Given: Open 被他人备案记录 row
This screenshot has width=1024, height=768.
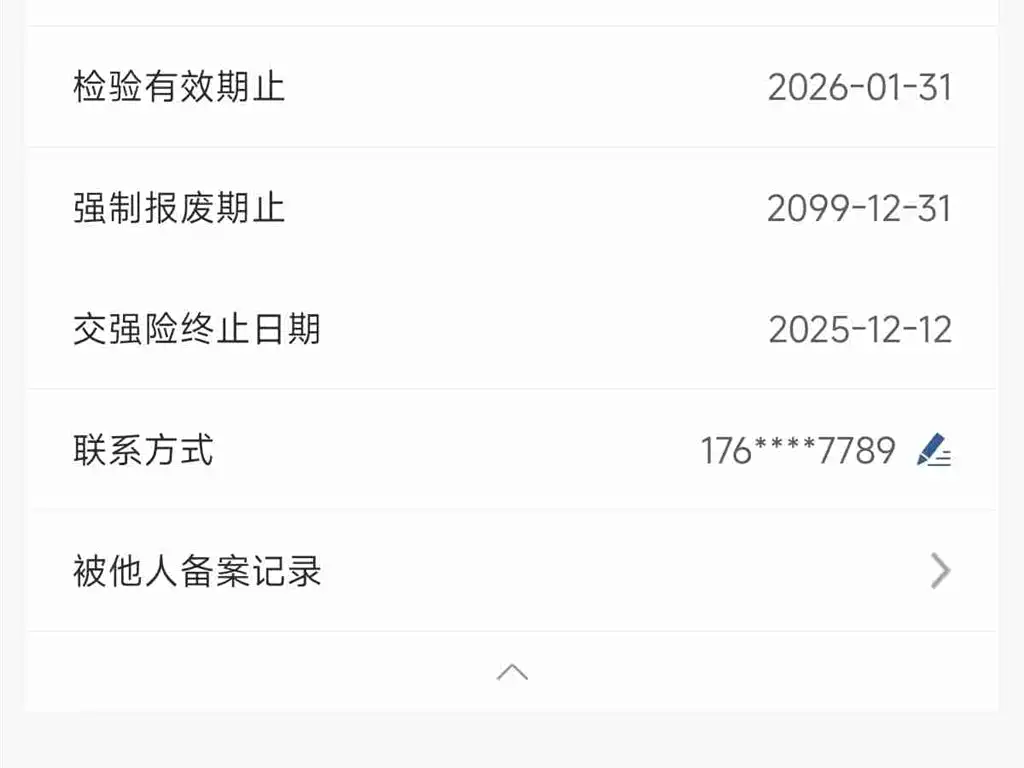Looking at the screenshot, I should pos(511,572).
